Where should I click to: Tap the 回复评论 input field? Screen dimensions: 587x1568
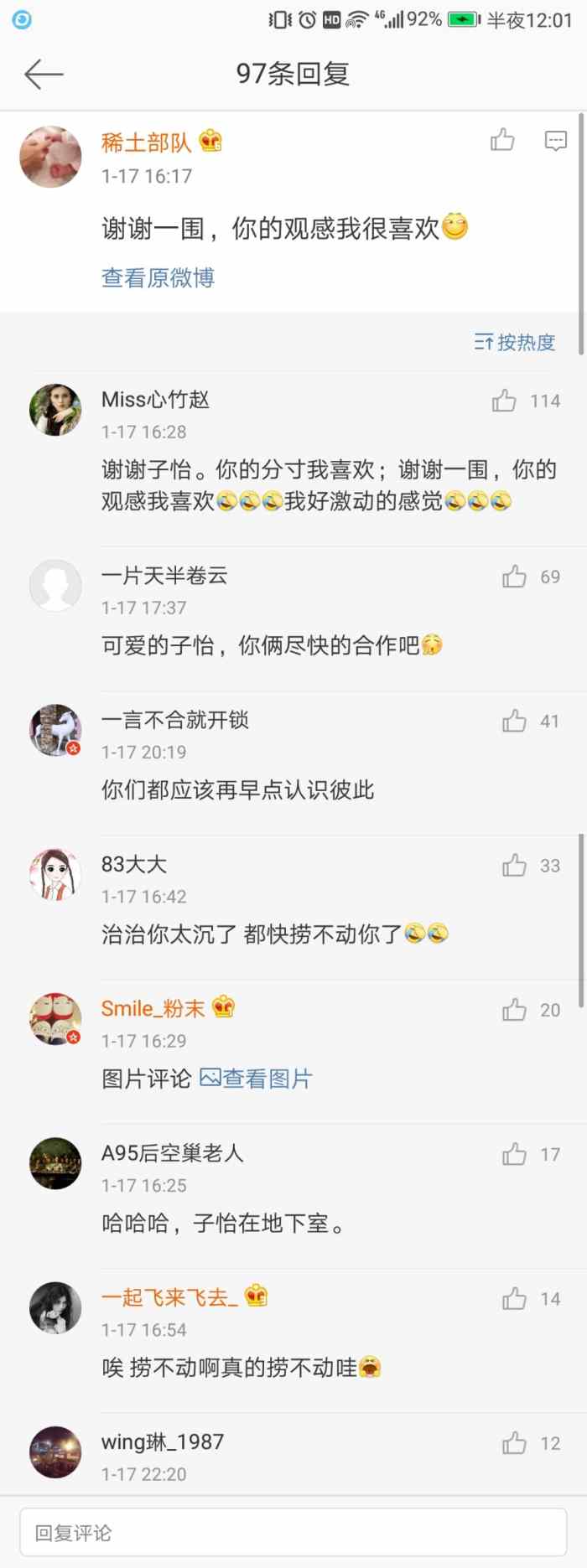(x=293, y=1533)
